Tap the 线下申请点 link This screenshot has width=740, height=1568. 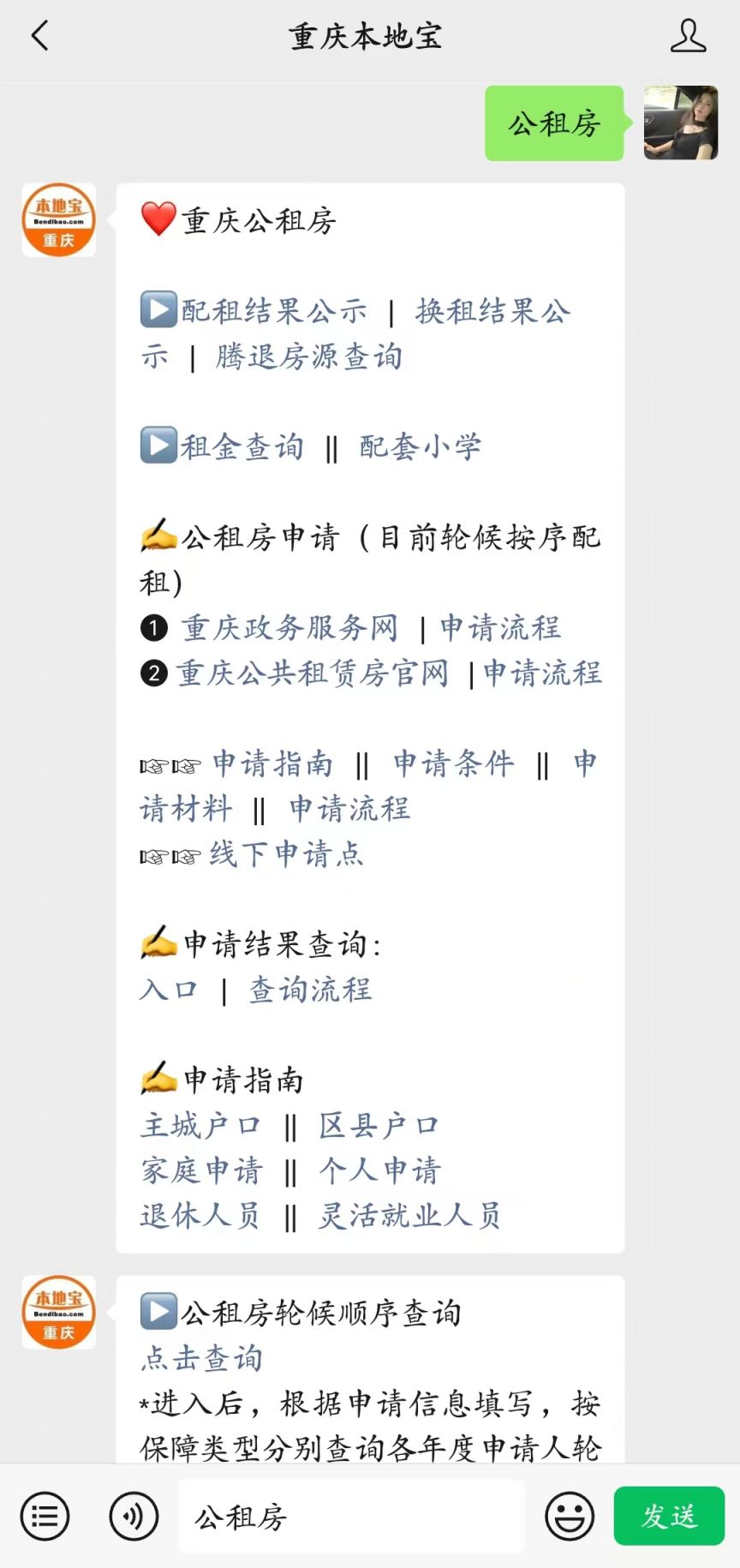(287, 854)
